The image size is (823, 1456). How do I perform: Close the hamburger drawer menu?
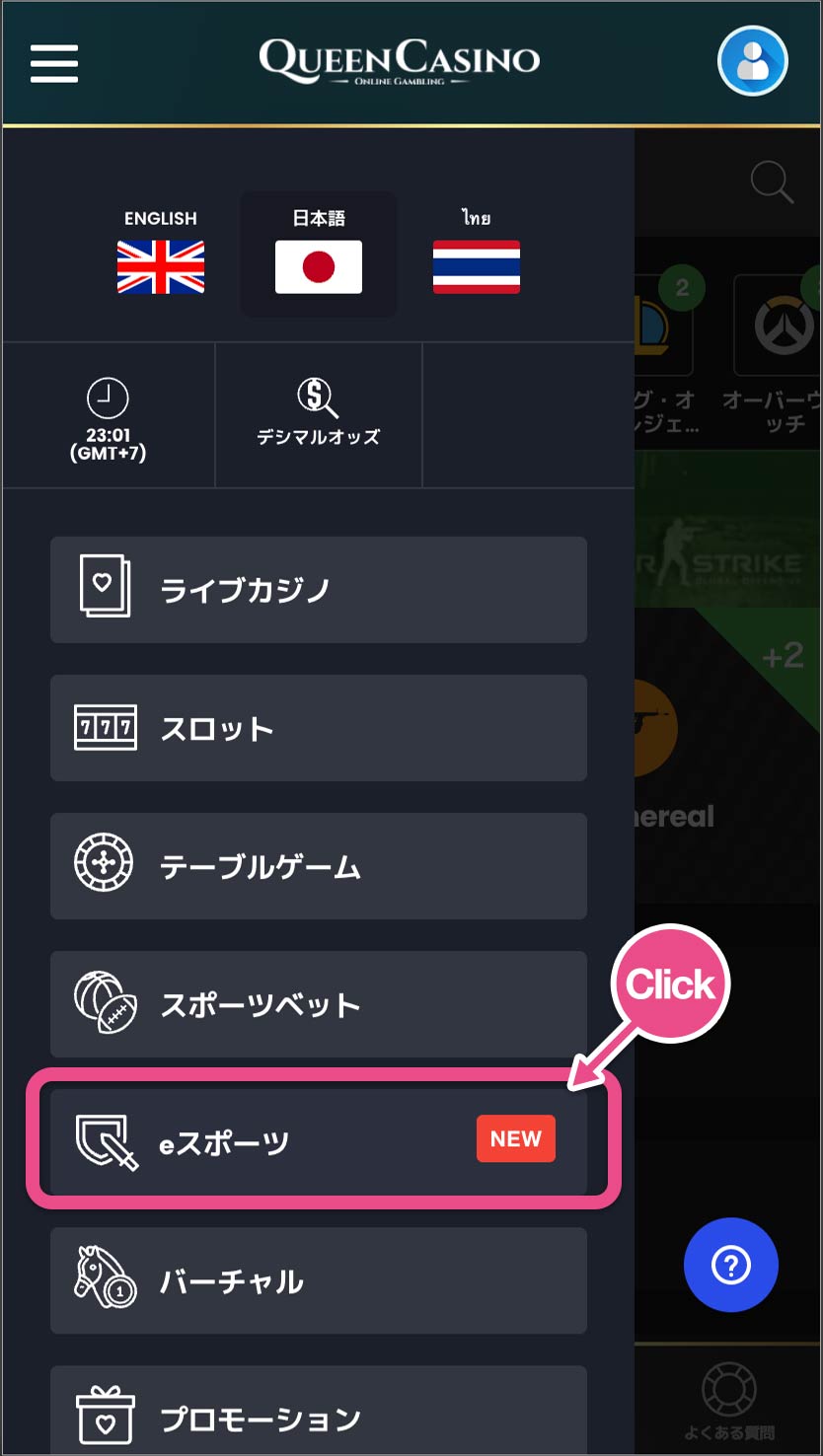click(54, 64)
